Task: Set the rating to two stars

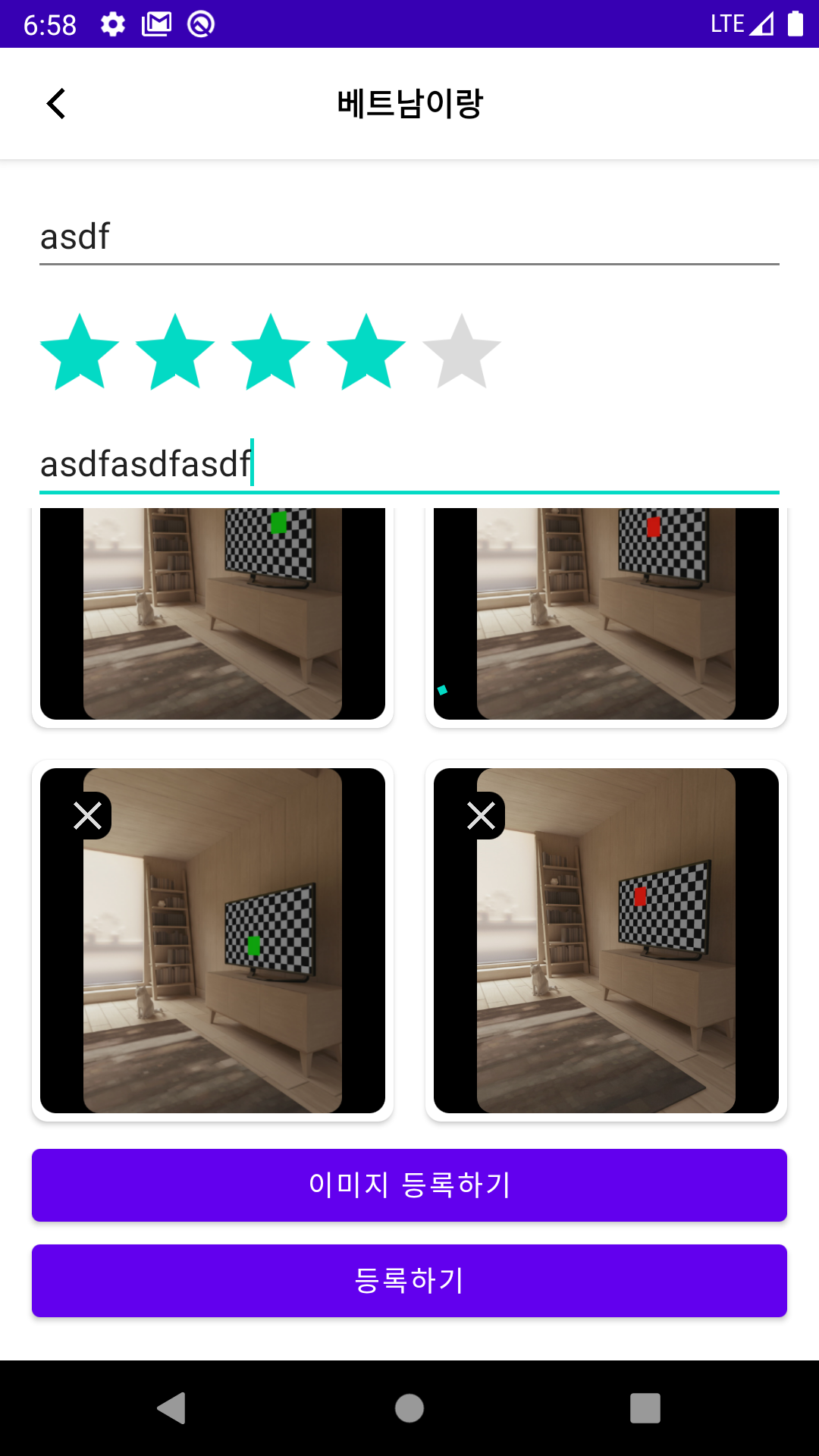Action: point(175,352)
